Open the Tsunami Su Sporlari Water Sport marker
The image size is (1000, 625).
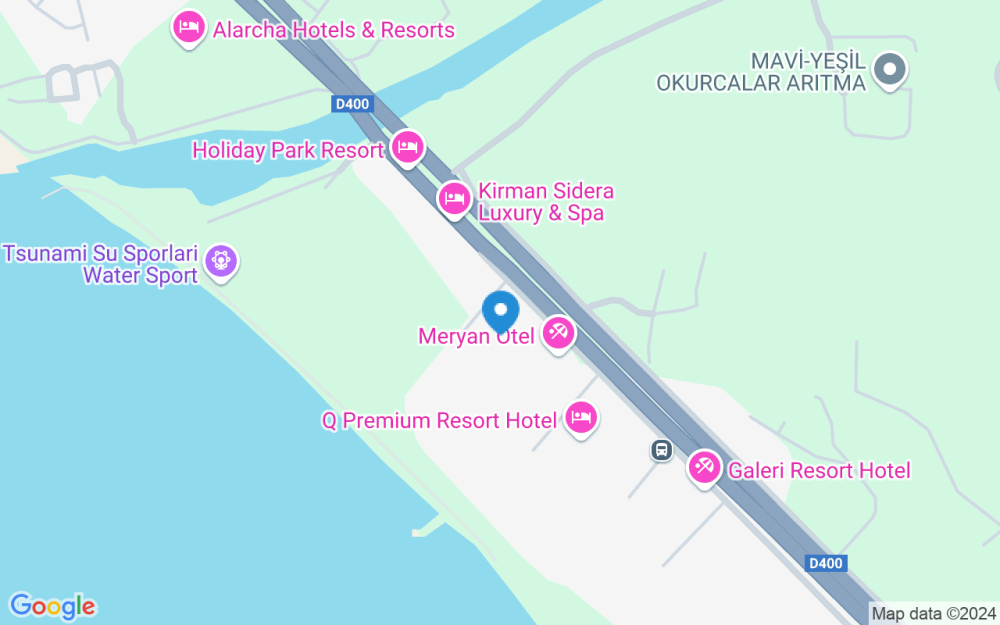coord(220,261)
